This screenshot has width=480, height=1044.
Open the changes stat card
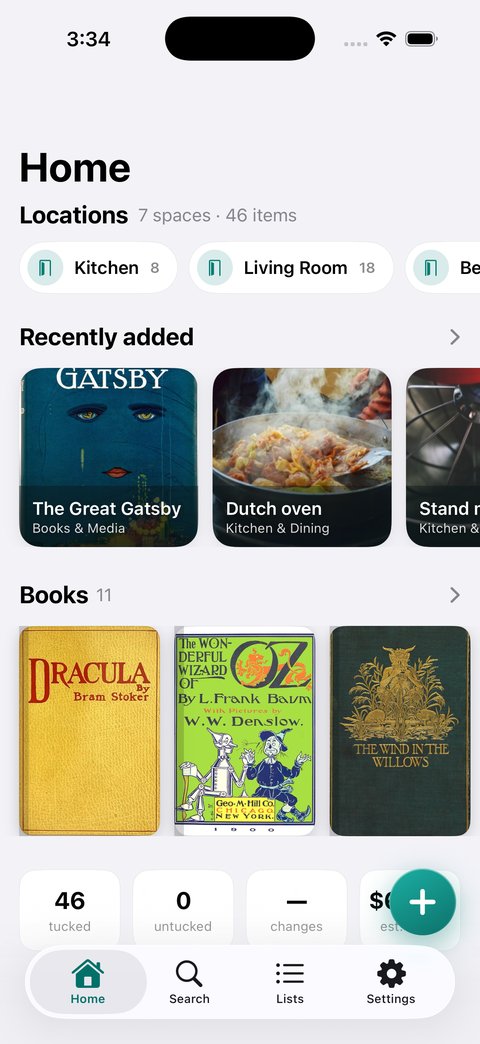click(296, 910)
